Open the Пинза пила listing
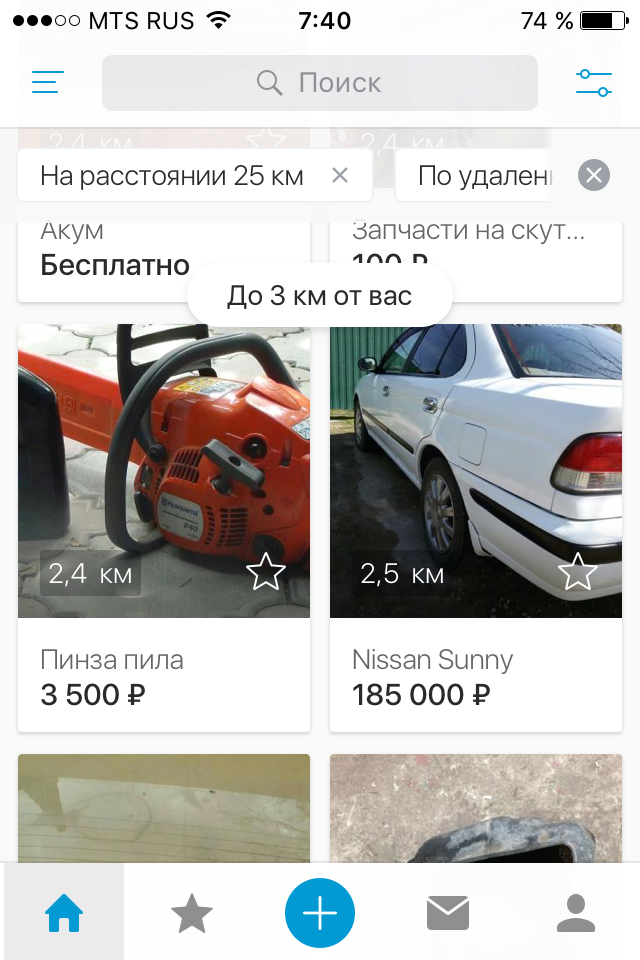The height and width of the screenshot is (960, 640). tap(164, 470)
